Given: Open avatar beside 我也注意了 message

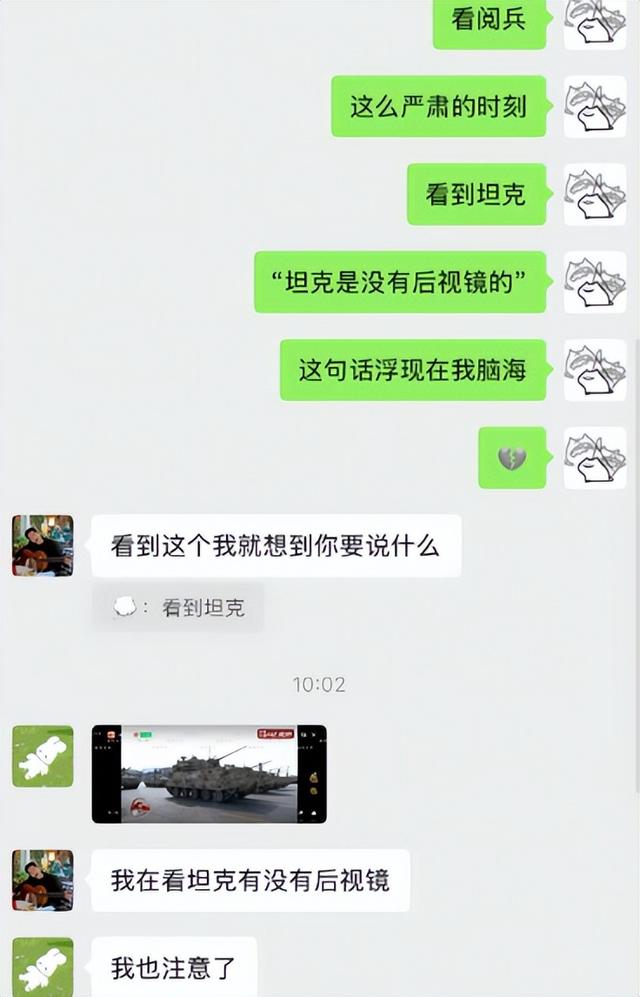Looking at the screenshot, I should coord(42,966).
